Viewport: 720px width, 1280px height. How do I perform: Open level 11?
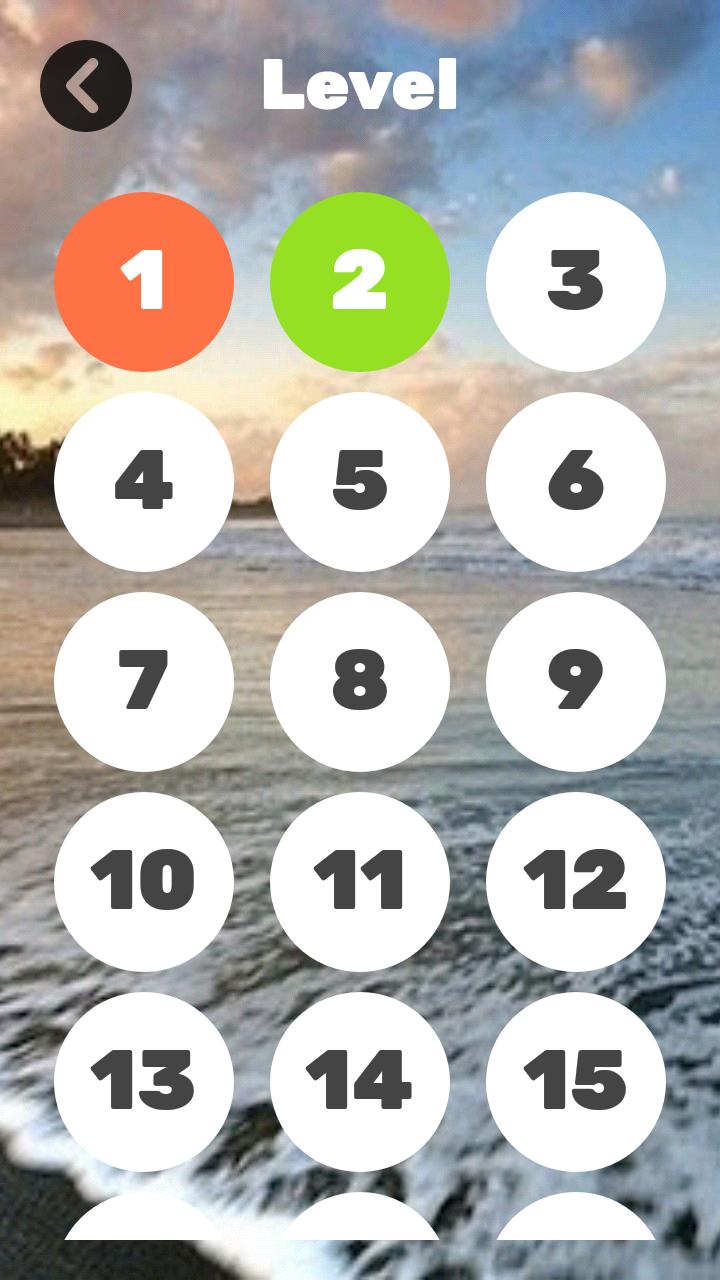(360, 882)
